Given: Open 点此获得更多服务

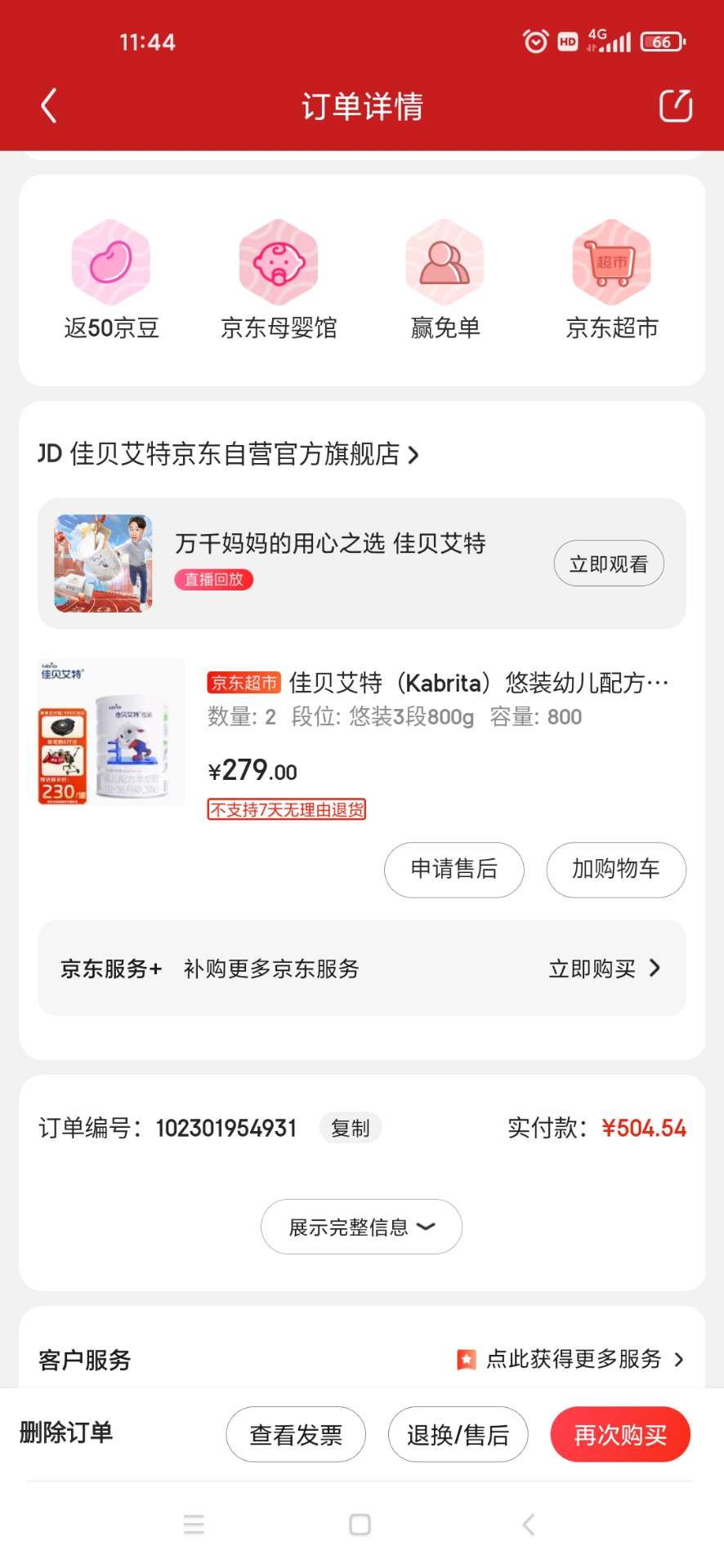Looking at the screenshot, I should [572, 1359].
